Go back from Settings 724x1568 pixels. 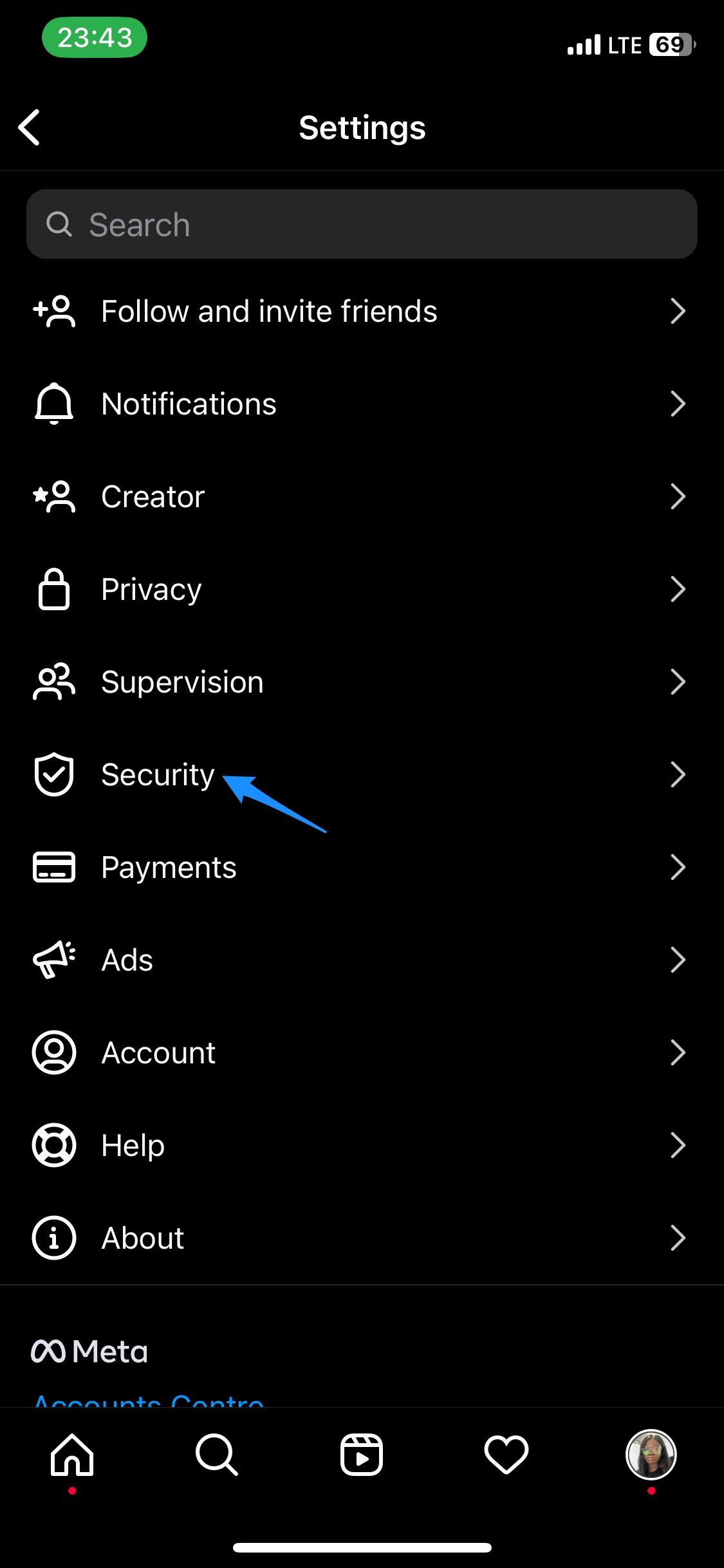click(x=30, y=127)
